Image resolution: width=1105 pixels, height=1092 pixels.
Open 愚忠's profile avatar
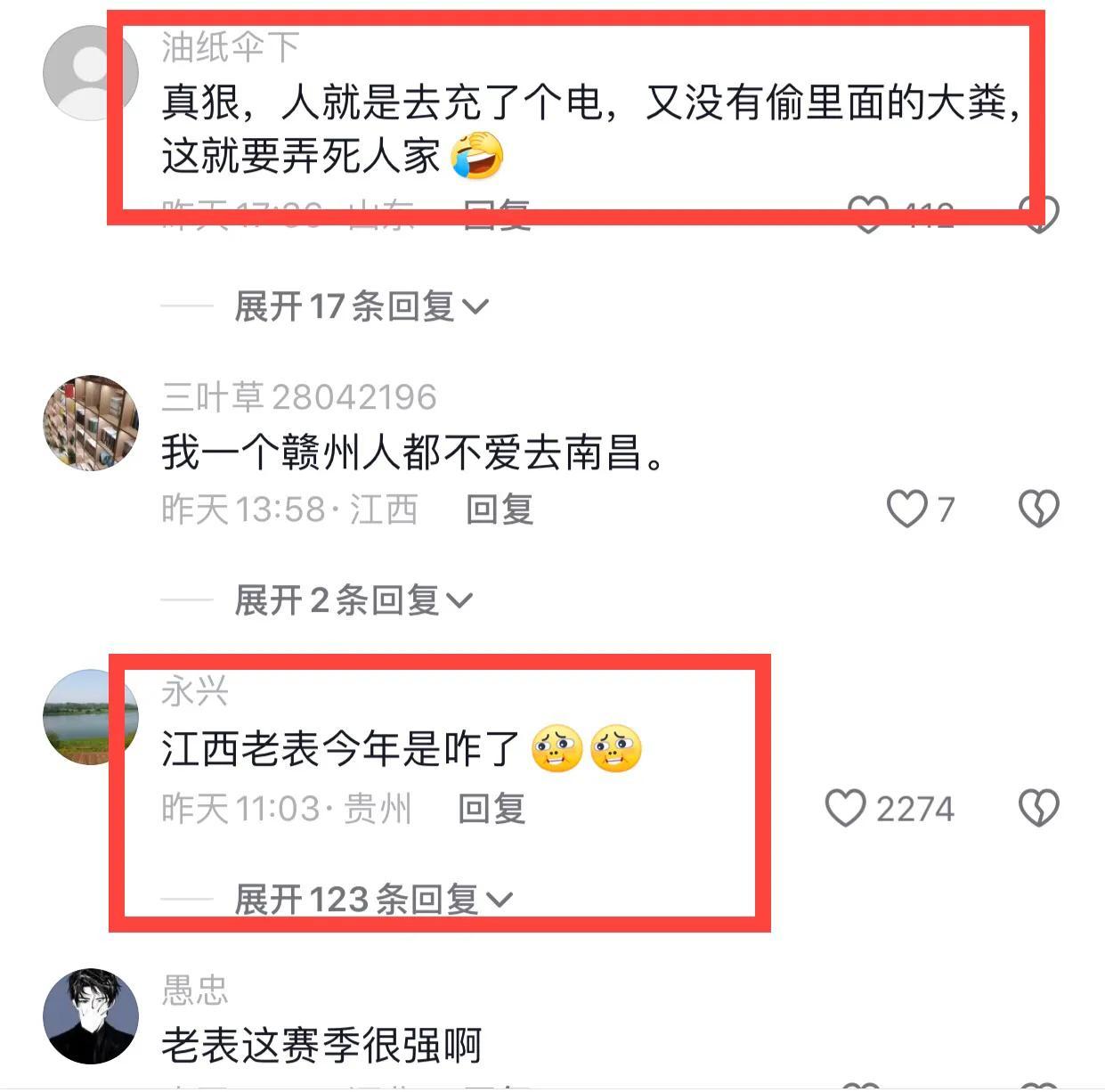pos(91,1016)
